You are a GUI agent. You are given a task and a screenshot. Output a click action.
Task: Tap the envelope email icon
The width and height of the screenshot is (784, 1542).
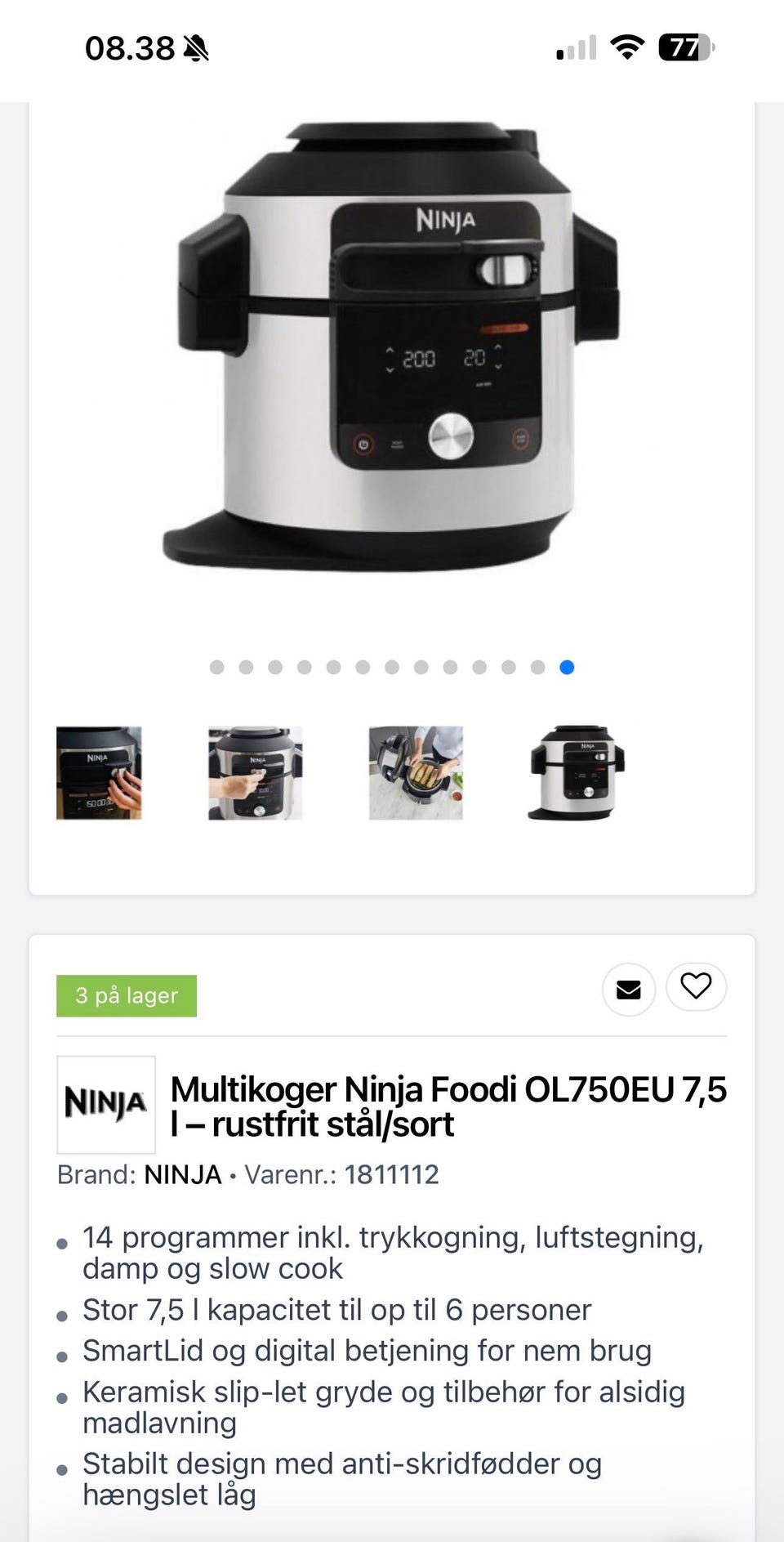coord(628,990)
